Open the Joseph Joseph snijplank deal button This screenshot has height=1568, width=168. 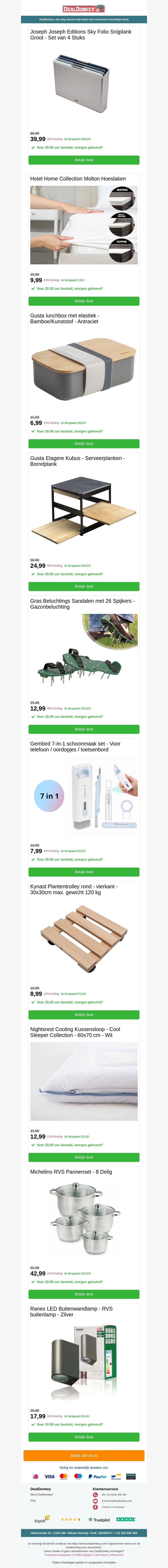pos(84,160)
